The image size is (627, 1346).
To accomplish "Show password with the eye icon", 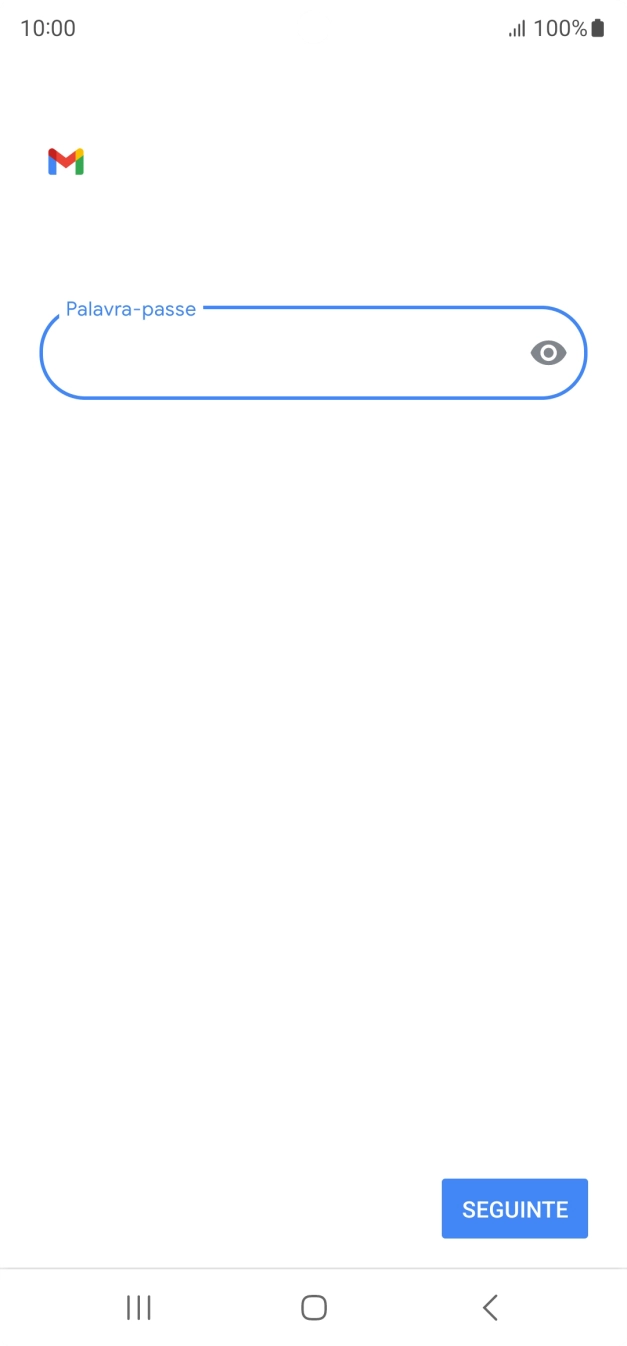I will click(548, 352).
